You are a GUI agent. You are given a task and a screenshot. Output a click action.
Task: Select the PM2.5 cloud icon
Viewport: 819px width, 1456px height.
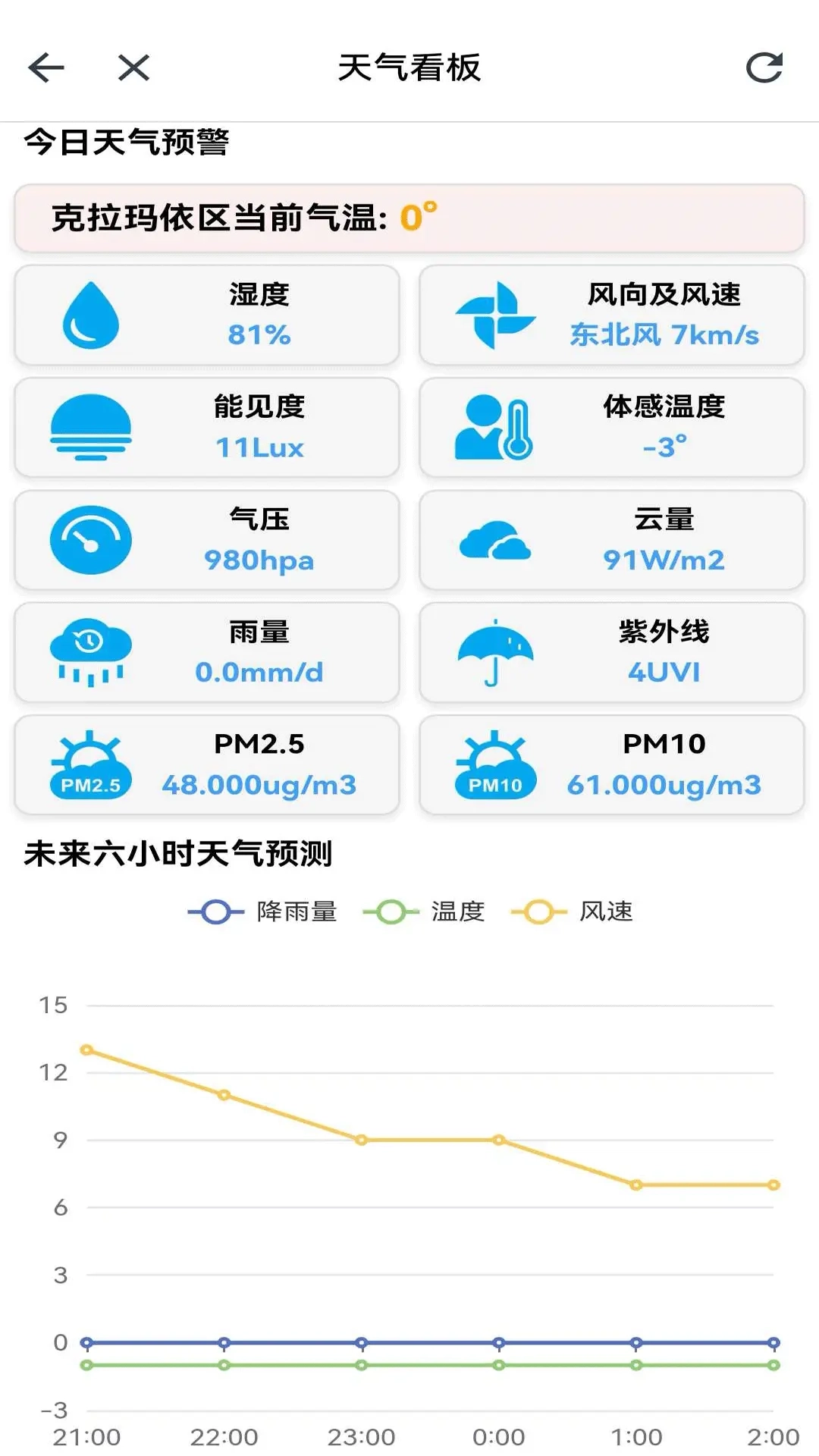[x=91, y=764]
